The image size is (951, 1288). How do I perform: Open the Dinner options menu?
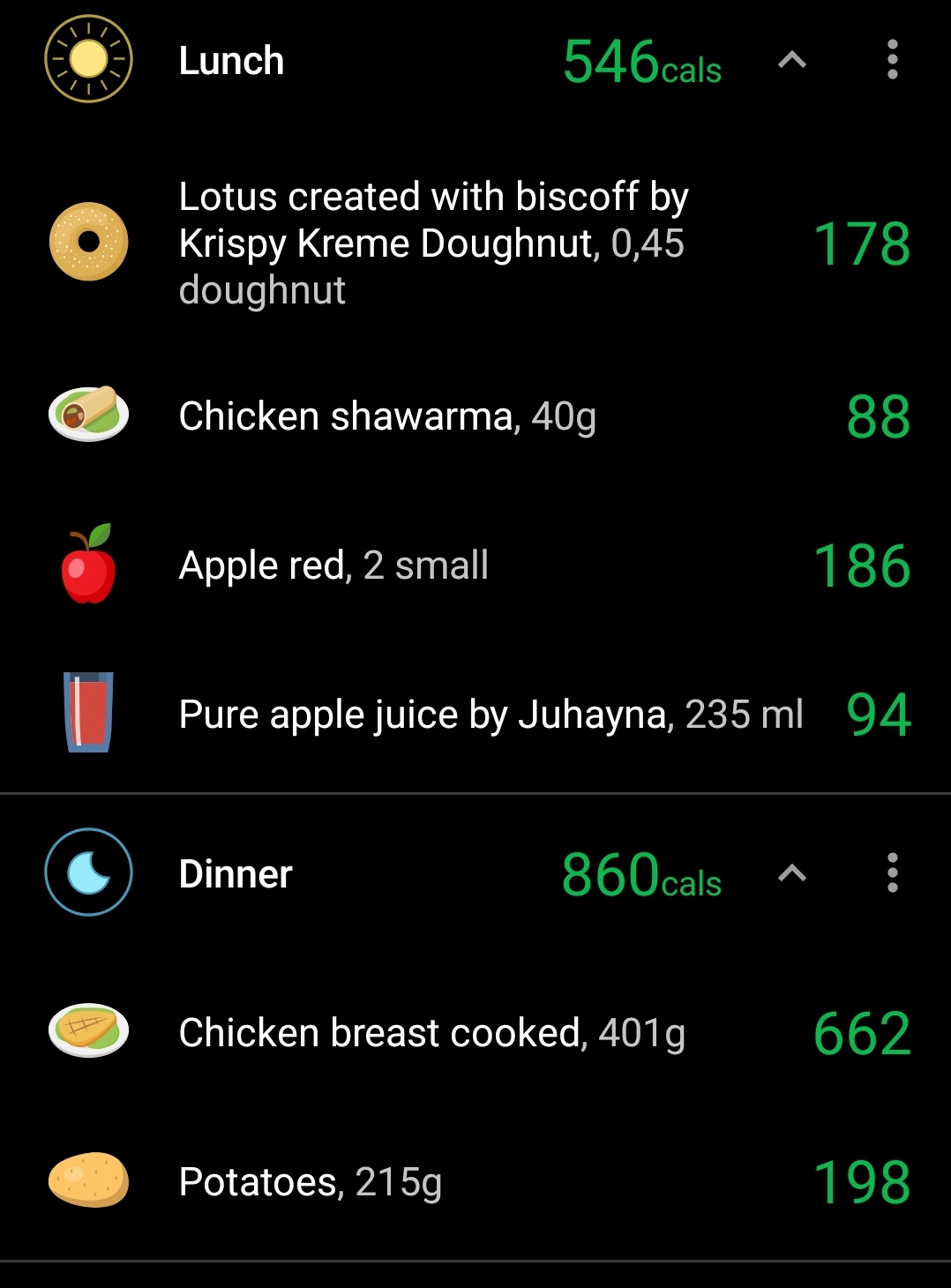click(892, 873)
